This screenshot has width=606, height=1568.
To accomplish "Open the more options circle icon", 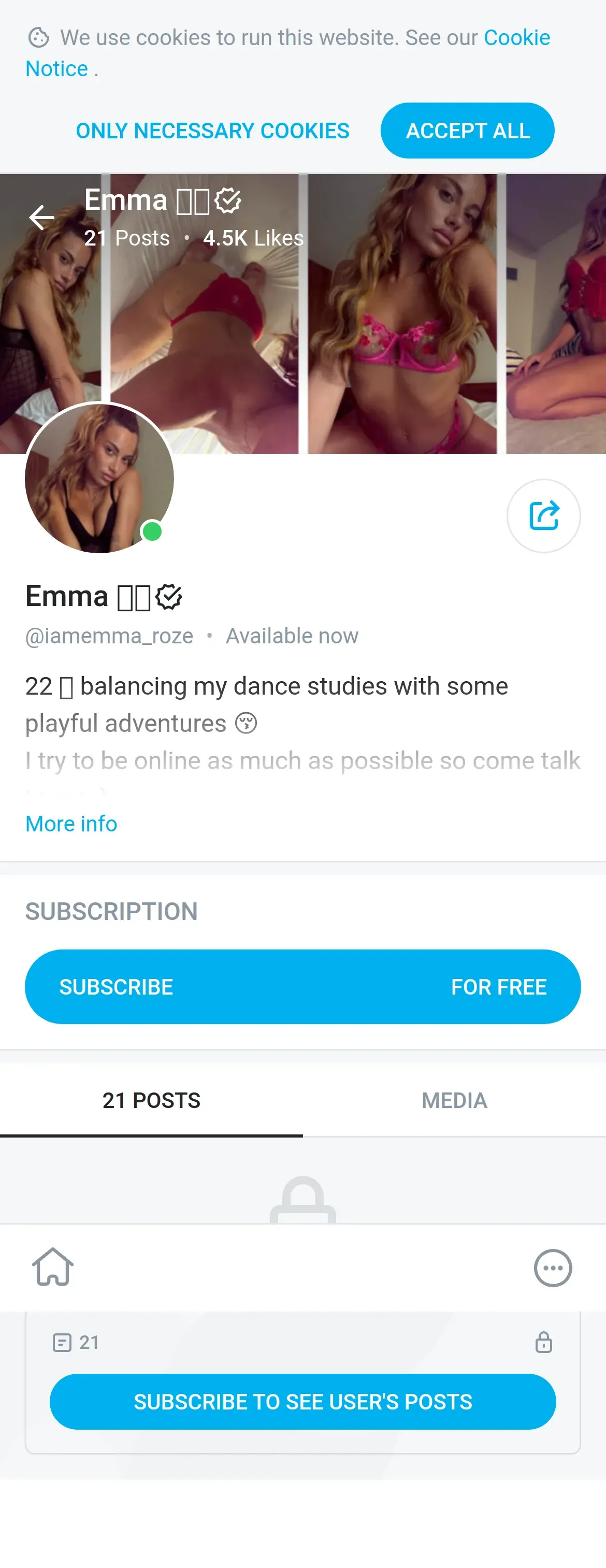I will click(553, 1268).
